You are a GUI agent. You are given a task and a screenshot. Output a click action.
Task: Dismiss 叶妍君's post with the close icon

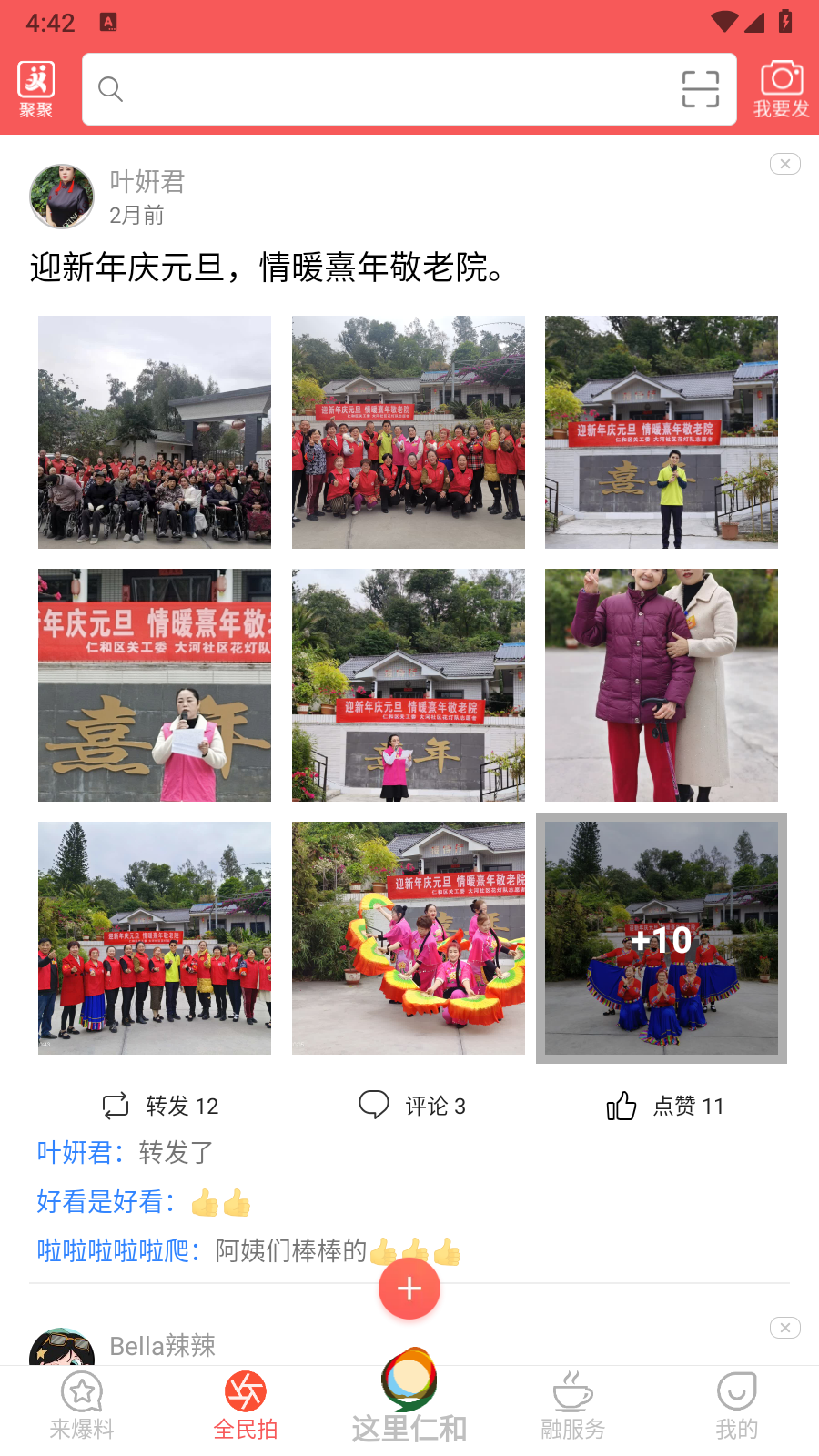click(x=784, y=164)
